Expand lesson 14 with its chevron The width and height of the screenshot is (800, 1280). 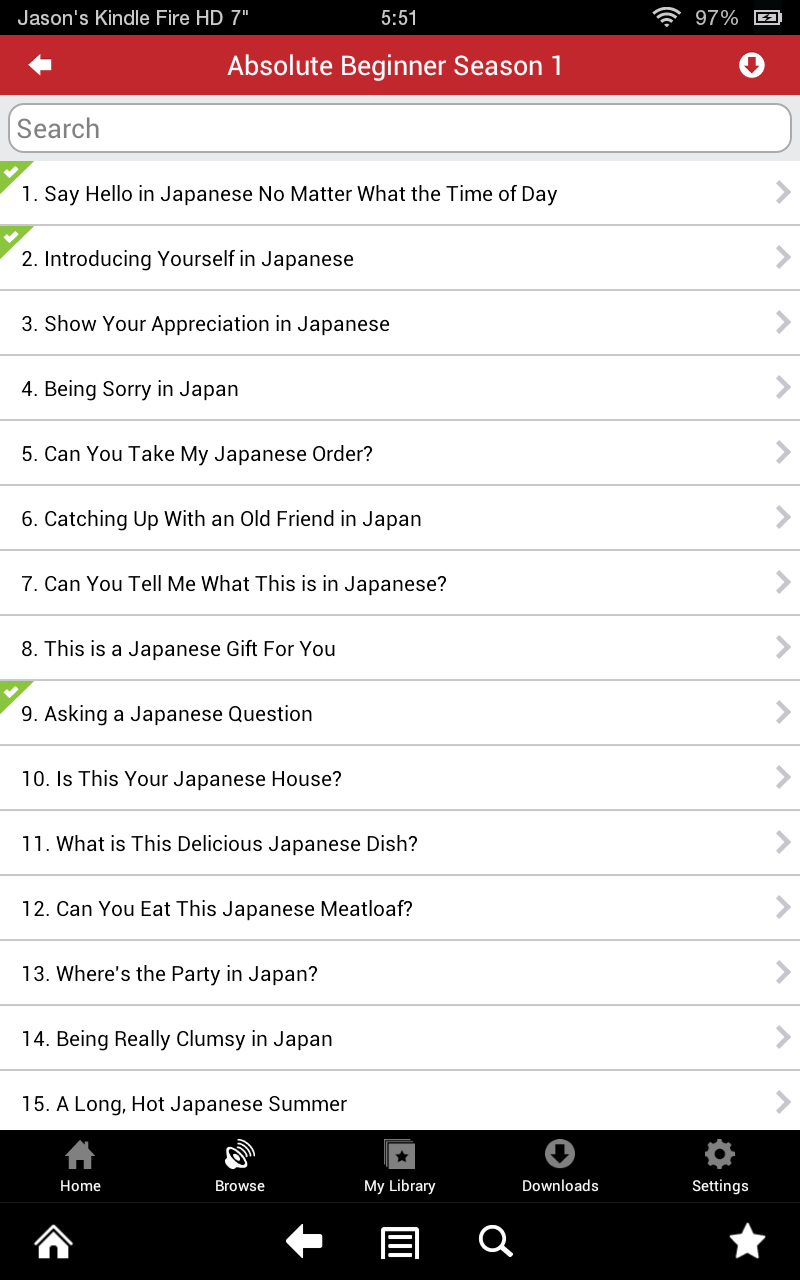pyautogui.click(x=783, y=1037)
